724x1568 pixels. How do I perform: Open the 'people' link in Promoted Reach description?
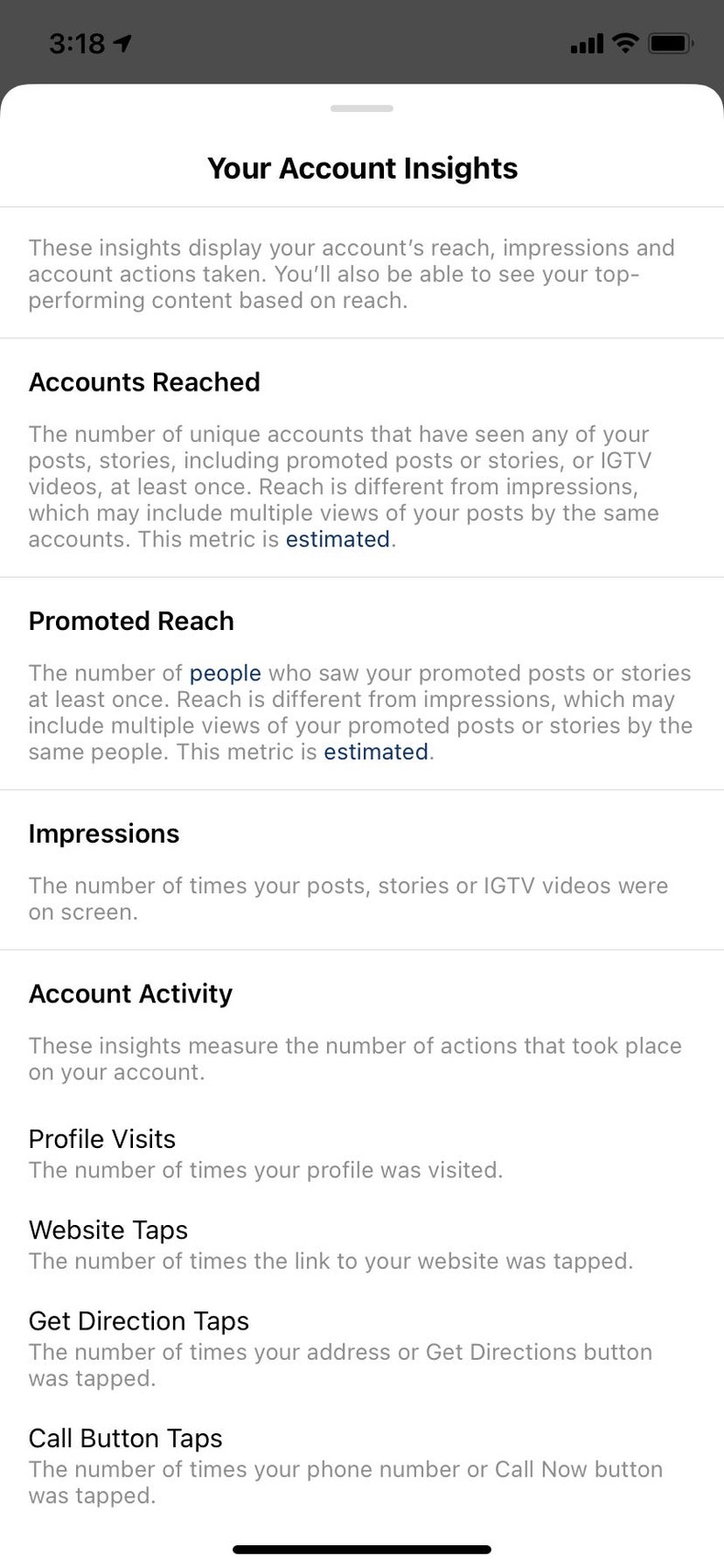(225, 672)
